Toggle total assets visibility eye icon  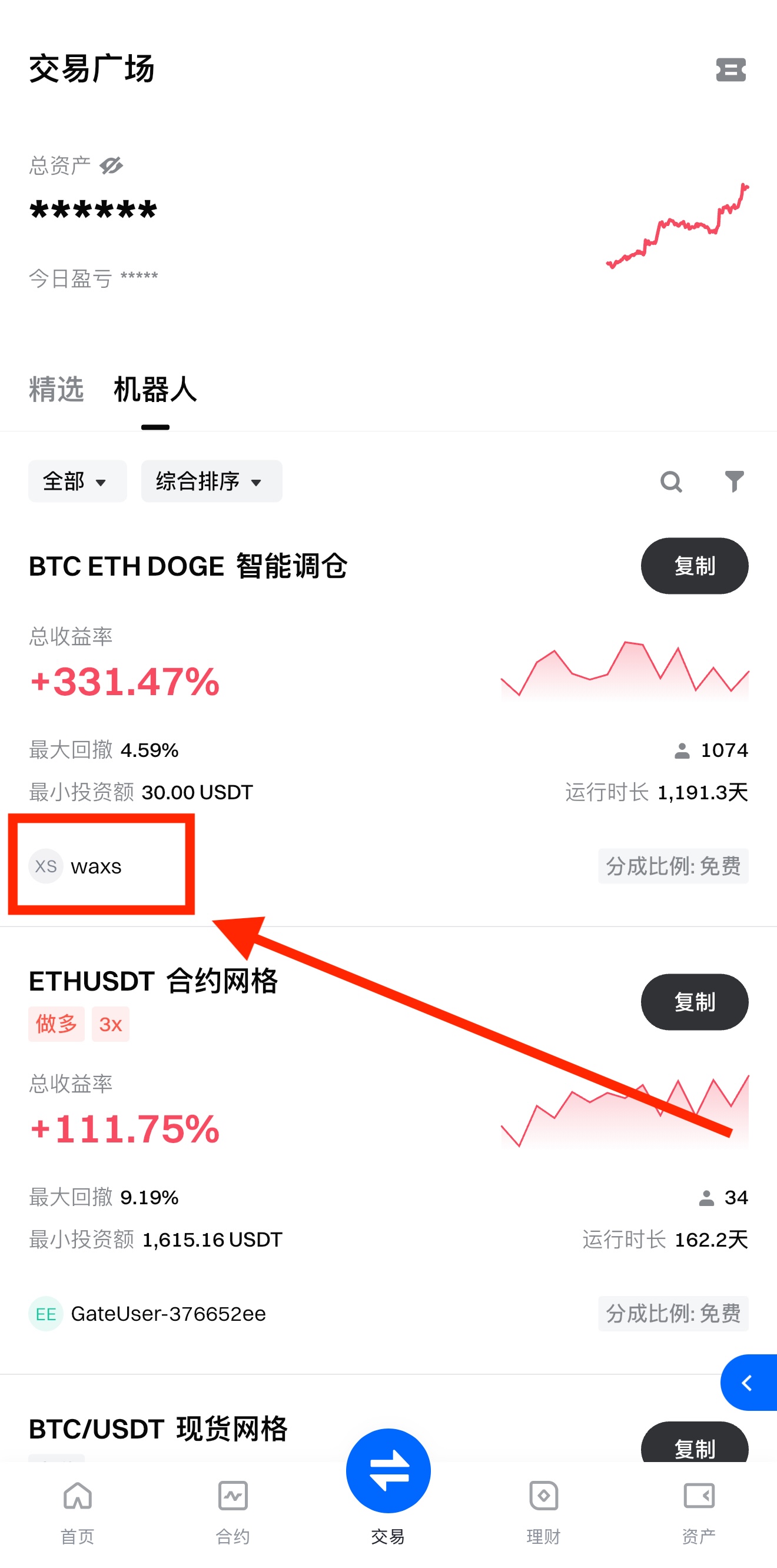coord(111,165)
